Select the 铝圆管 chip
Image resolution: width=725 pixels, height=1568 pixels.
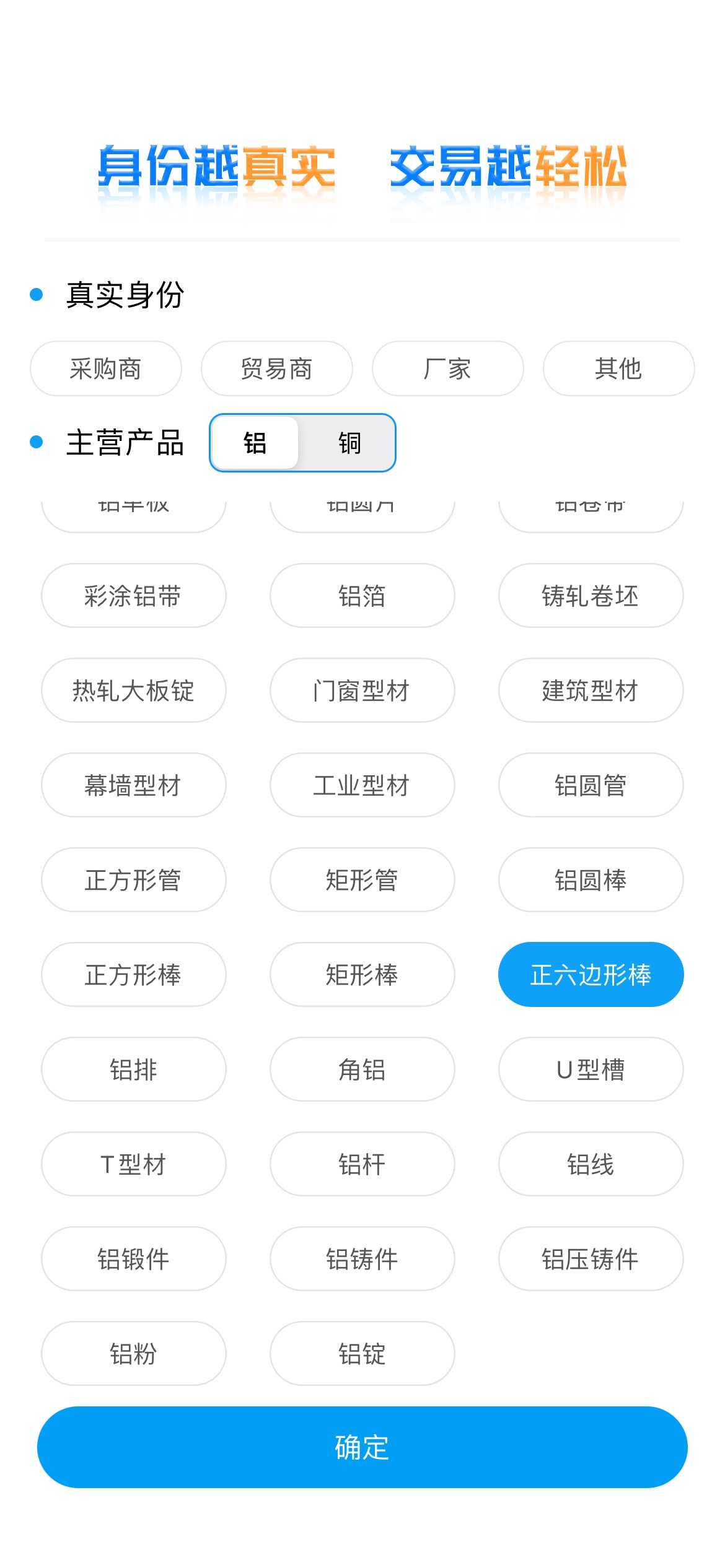click(591, 785)
